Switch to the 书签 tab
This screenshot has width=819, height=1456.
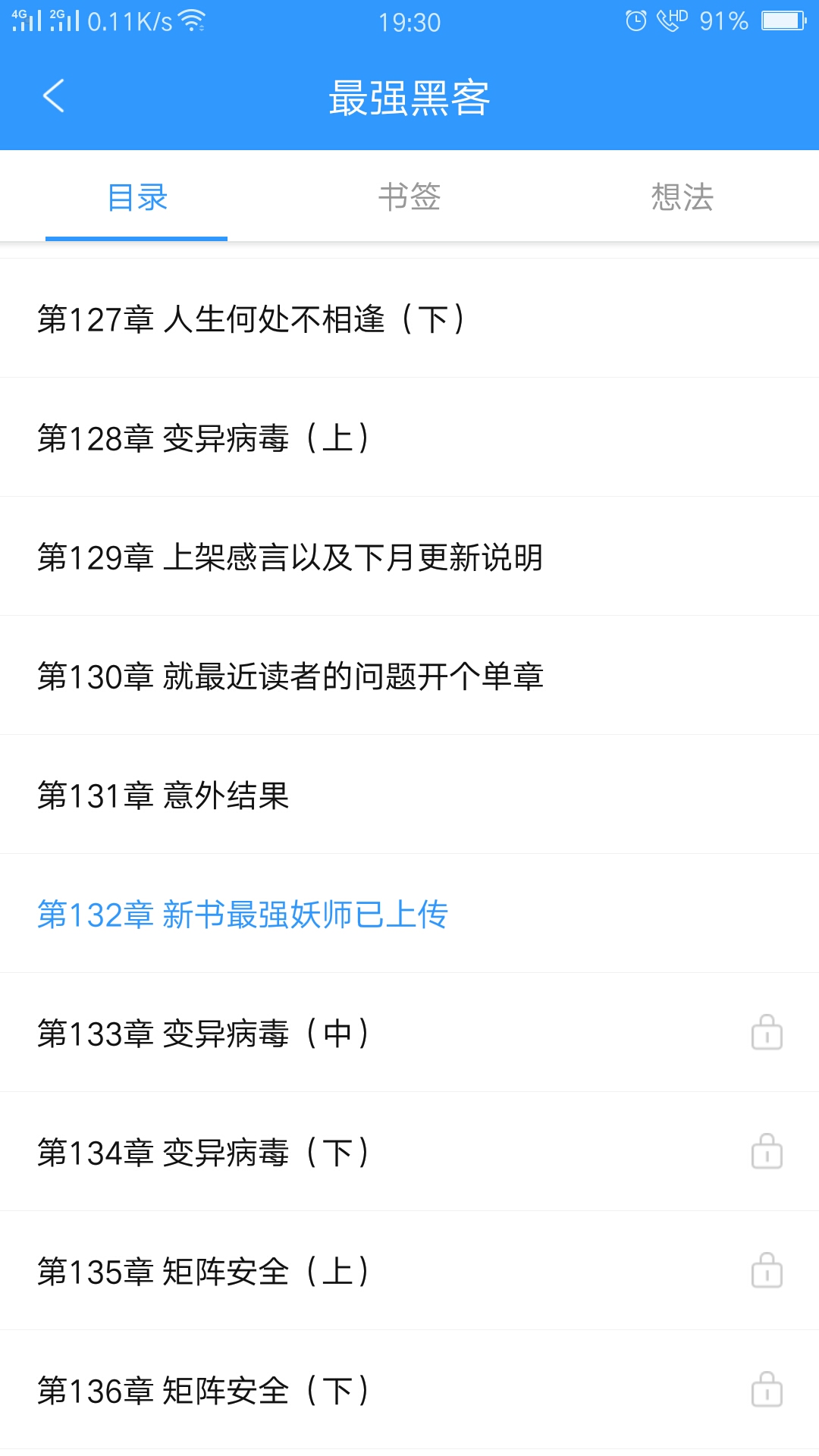pos(409,197)
